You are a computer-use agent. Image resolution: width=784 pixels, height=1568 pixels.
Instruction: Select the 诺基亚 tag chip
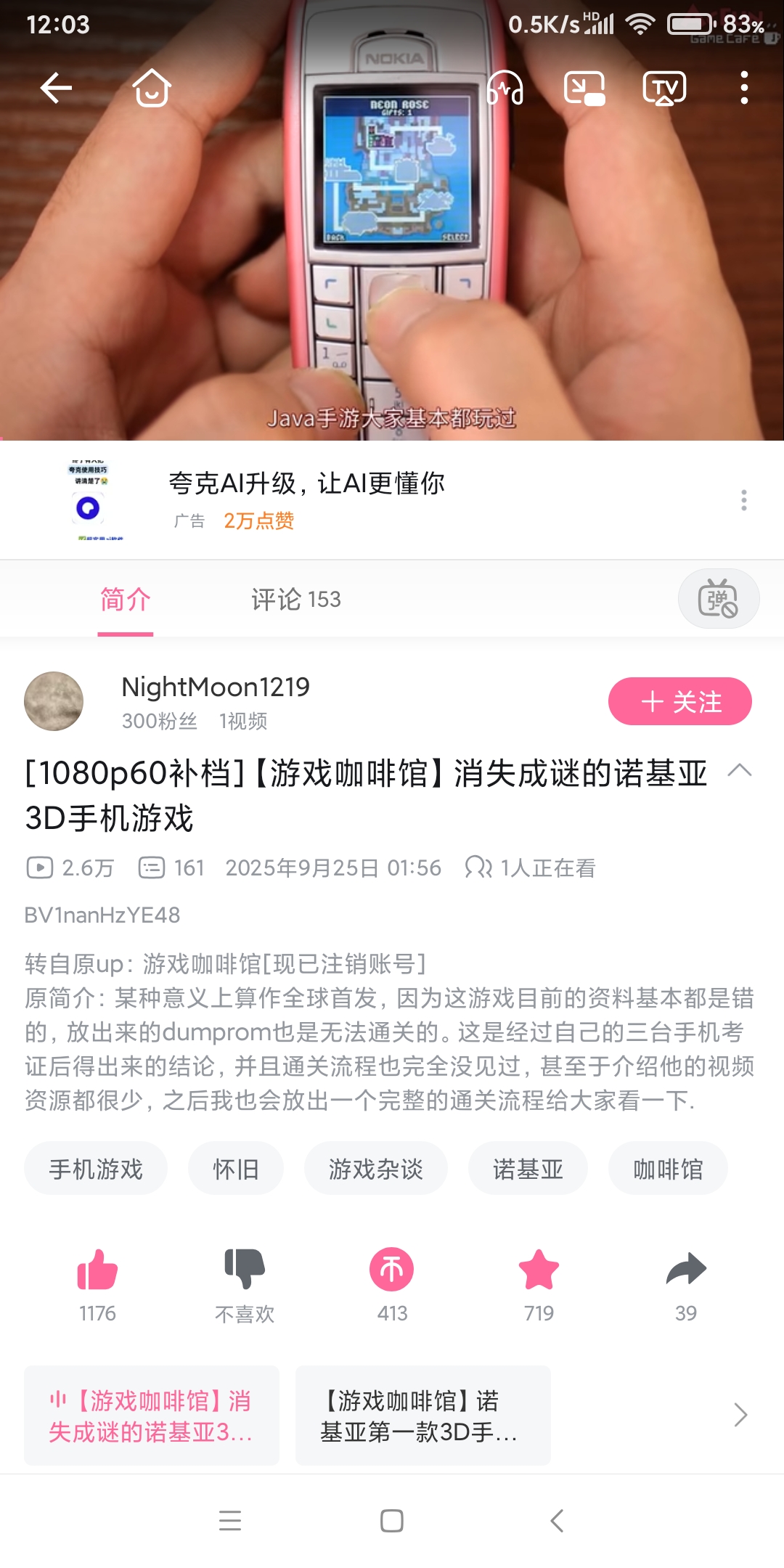(x=528, y=1169)
